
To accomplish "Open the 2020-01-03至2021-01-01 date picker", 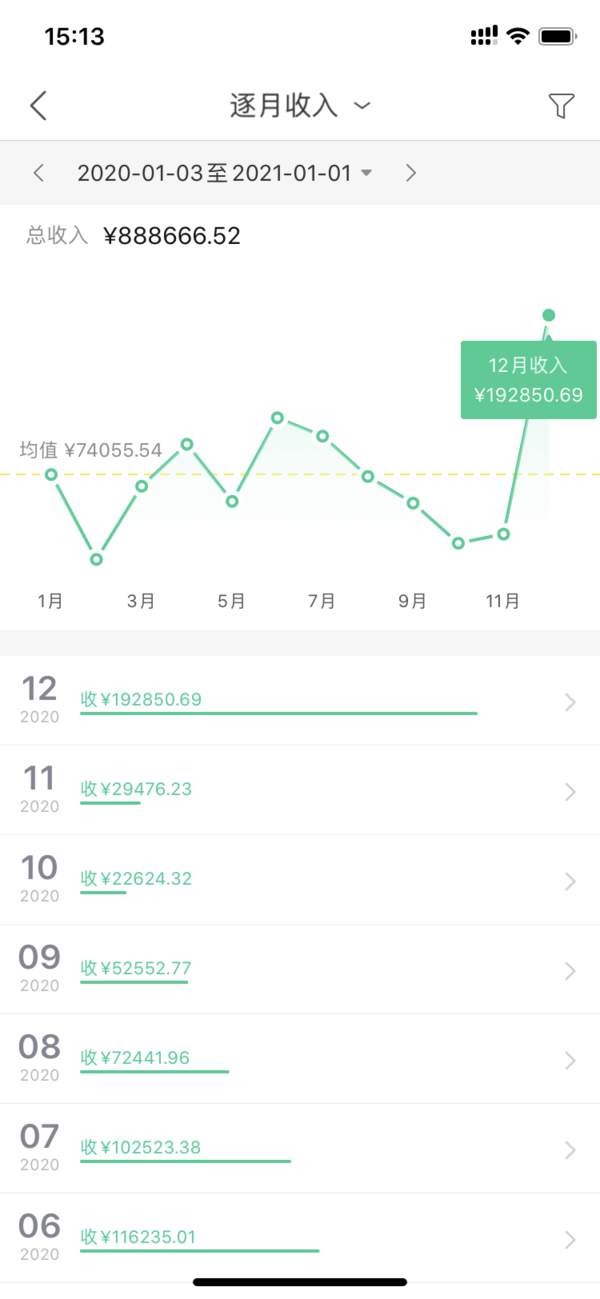I will (225, 173).
